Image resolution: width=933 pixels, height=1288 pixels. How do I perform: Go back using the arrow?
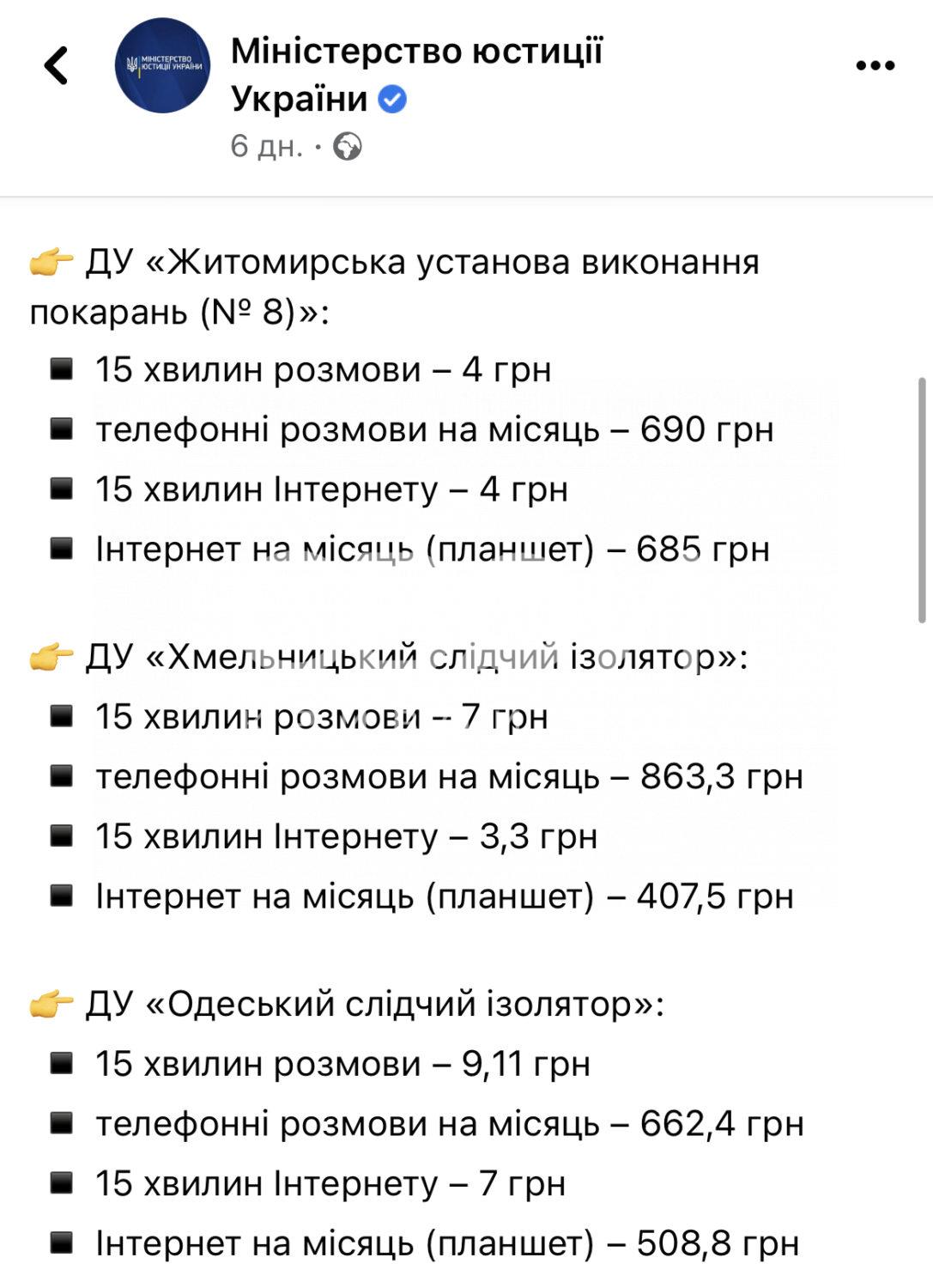coord(56,65)
